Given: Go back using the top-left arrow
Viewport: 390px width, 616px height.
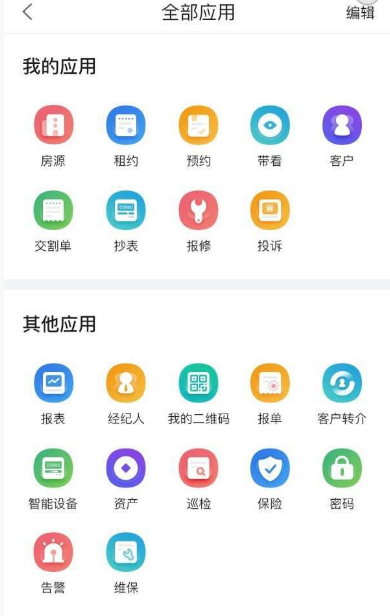Looking at the screenshot, I should [27, 12].
